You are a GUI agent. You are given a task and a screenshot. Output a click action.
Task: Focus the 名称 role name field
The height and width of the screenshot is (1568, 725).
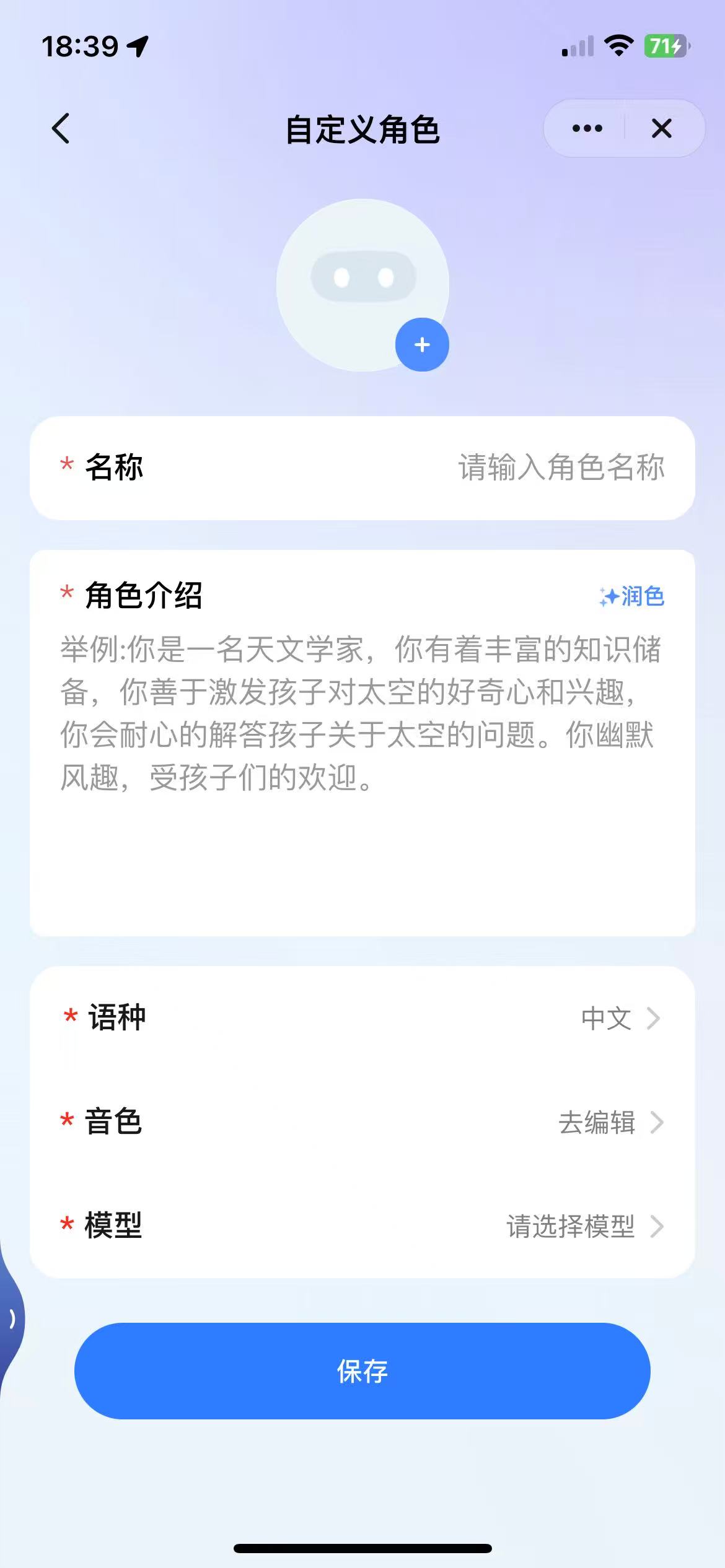[560, 468]
